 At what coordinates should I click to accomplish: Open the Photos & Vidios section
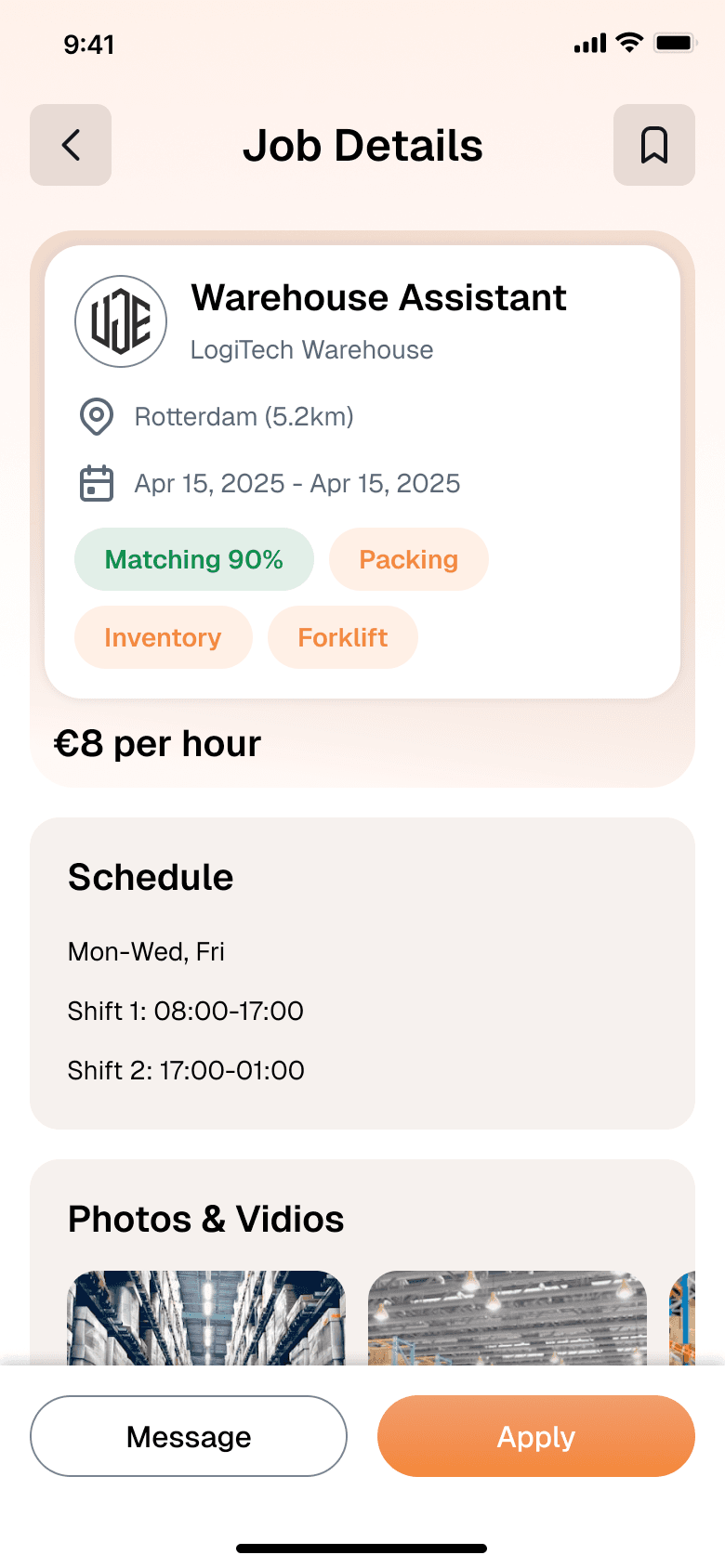pyautogui.click(x=205, y=1219)
